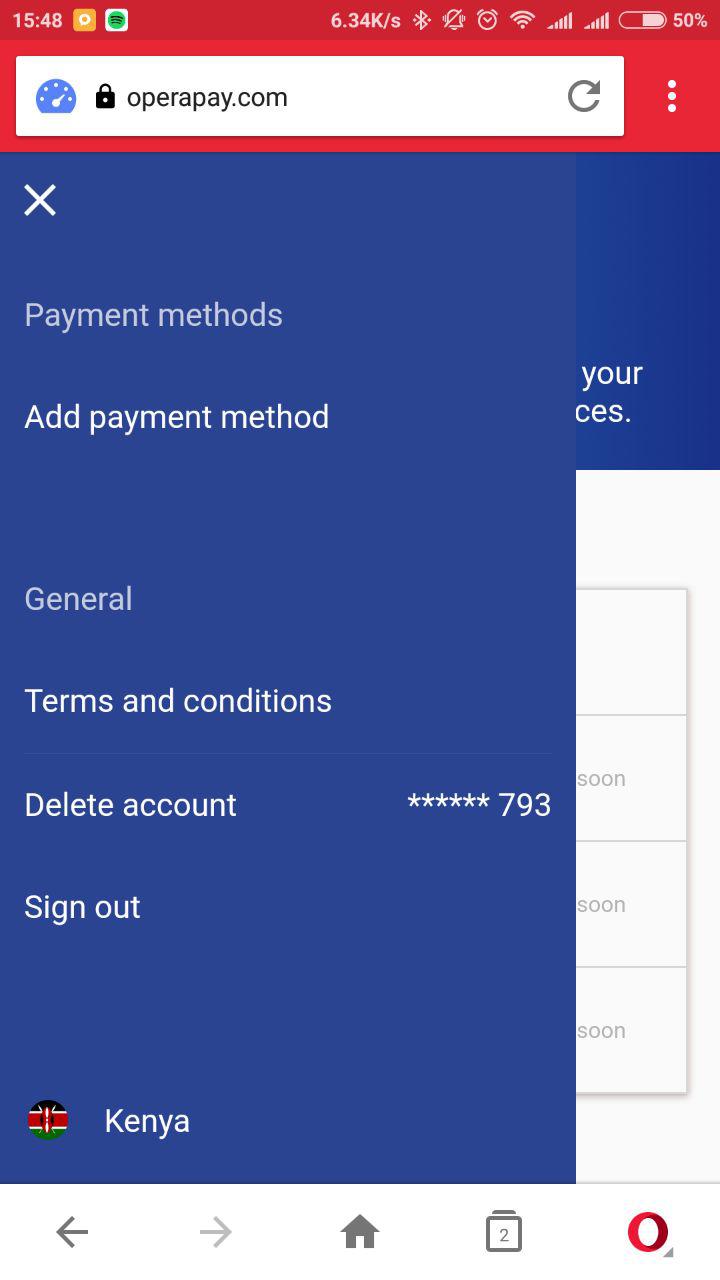Tap the operapay.com address bar
This screenshot has height=1280, width=720.
(320, 96)
